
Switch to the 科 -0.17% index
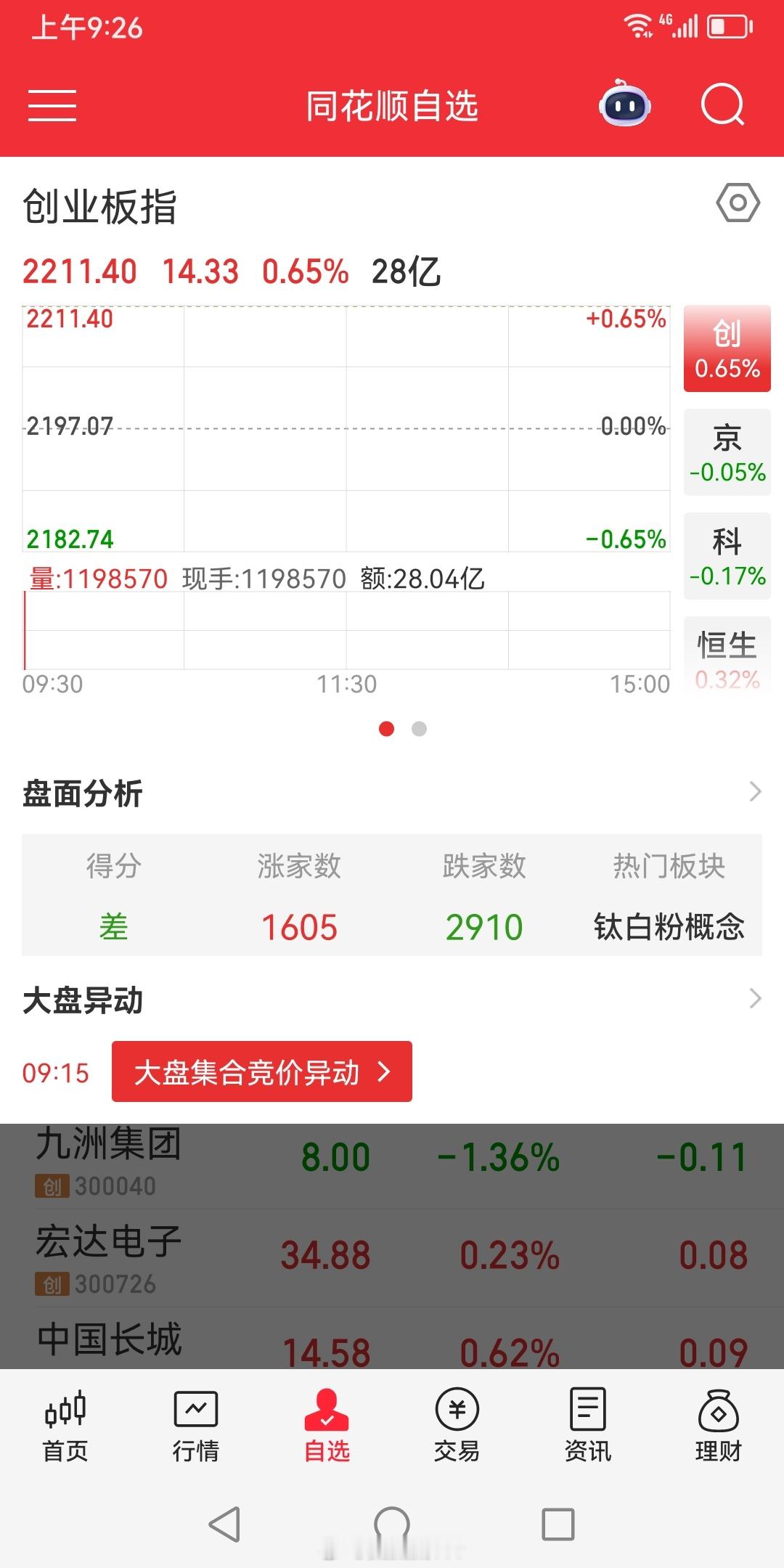(x=727, y=556)
